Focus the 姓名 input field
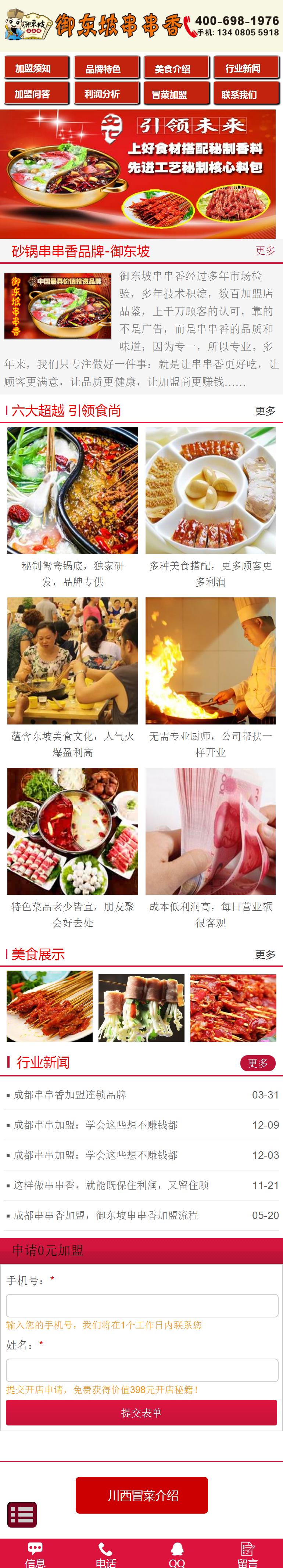 [x=141, y=1370]
